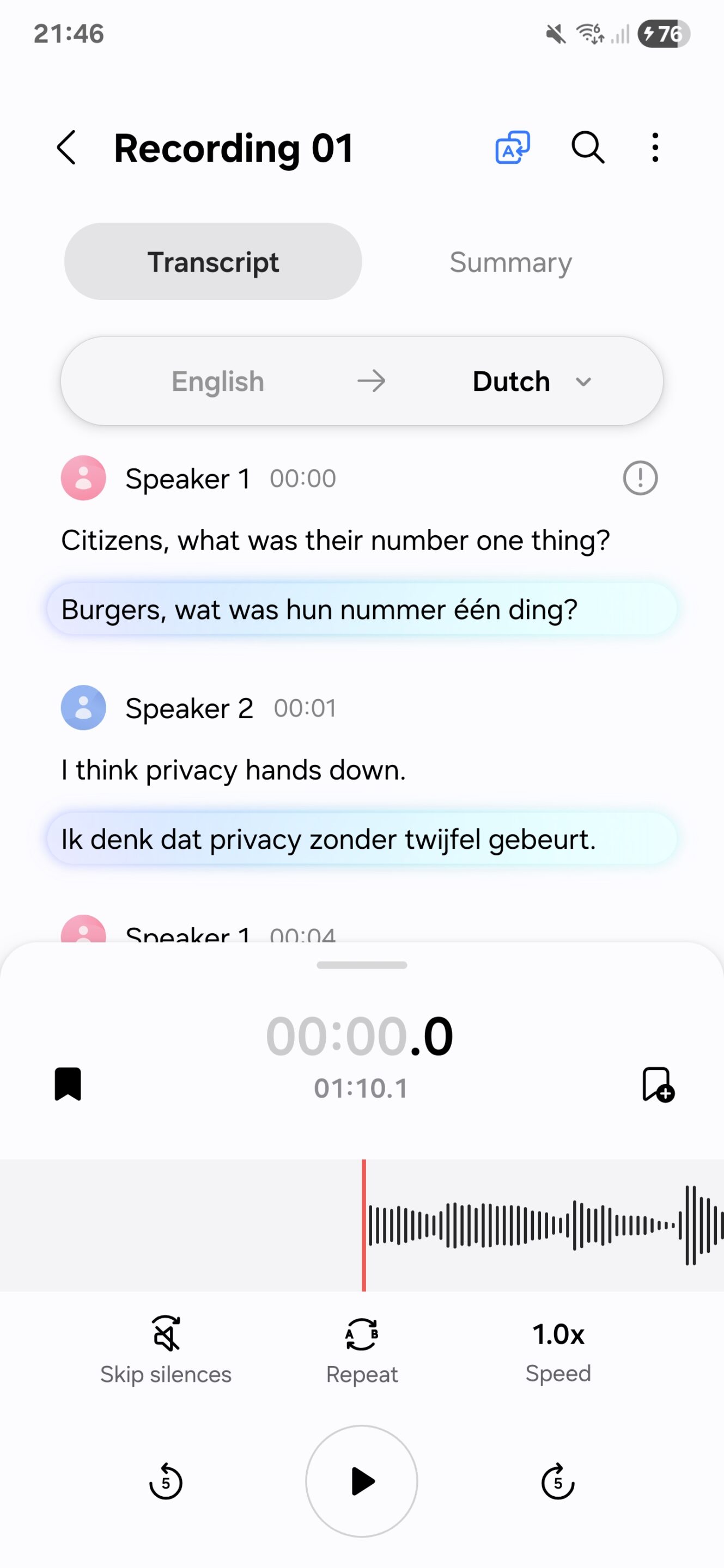Open the three-dot overflow menu
This screenshot has width=724, height=1568.
[x=655, y=148]
